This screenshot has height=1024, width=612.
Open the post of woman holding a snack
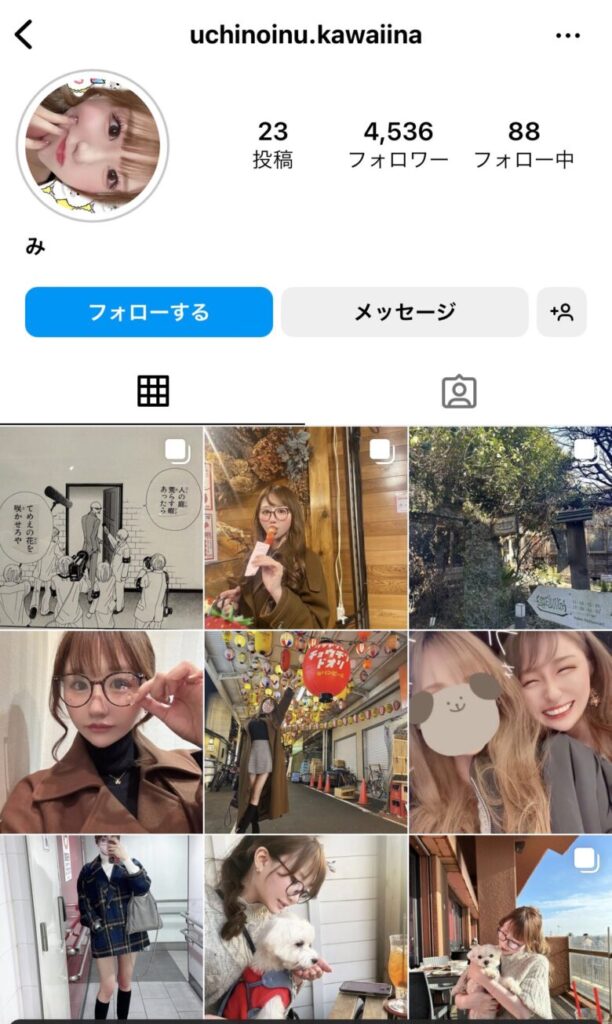pos(306,527)
